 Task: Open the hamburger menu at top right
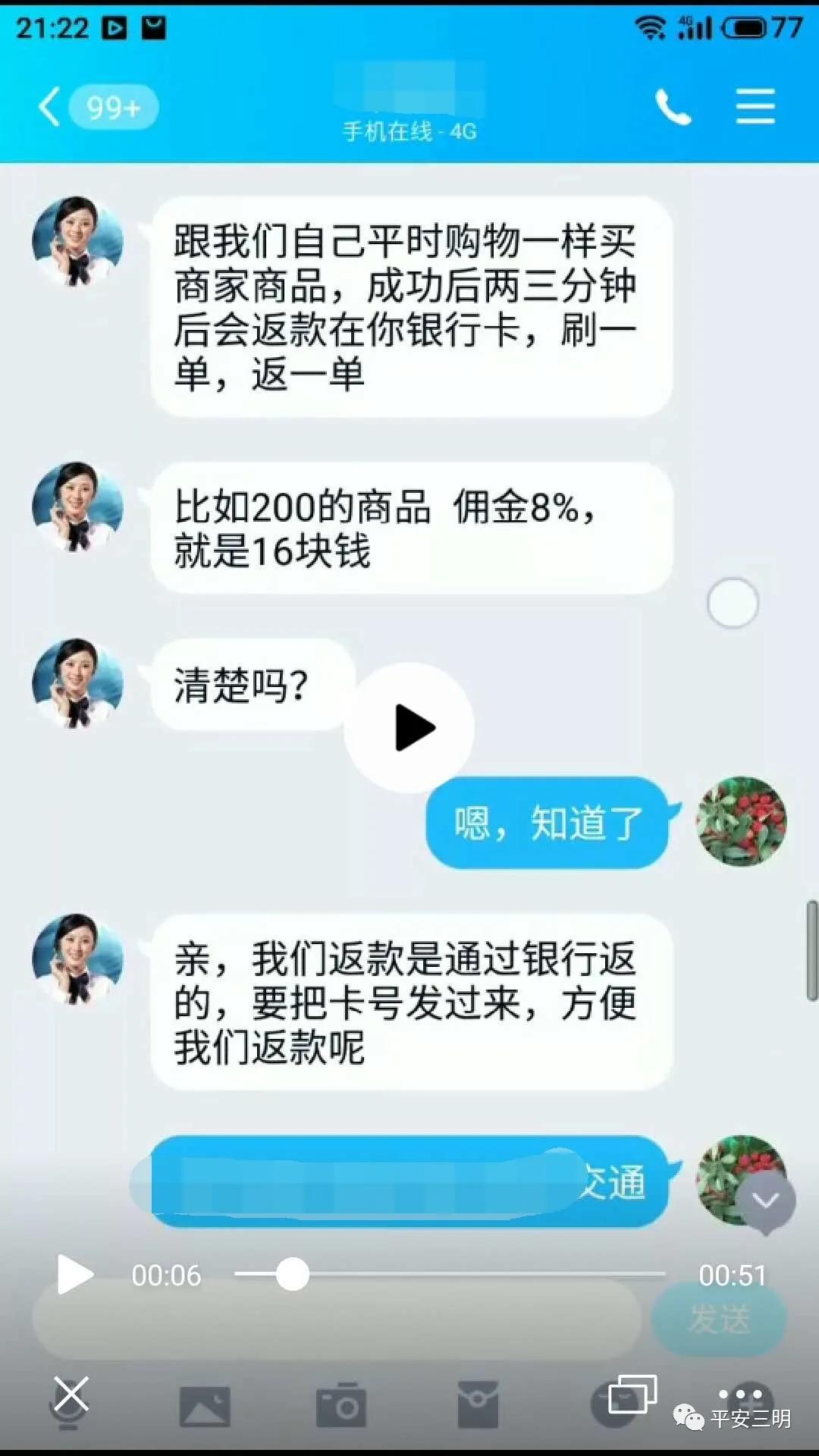click(755, 108)
